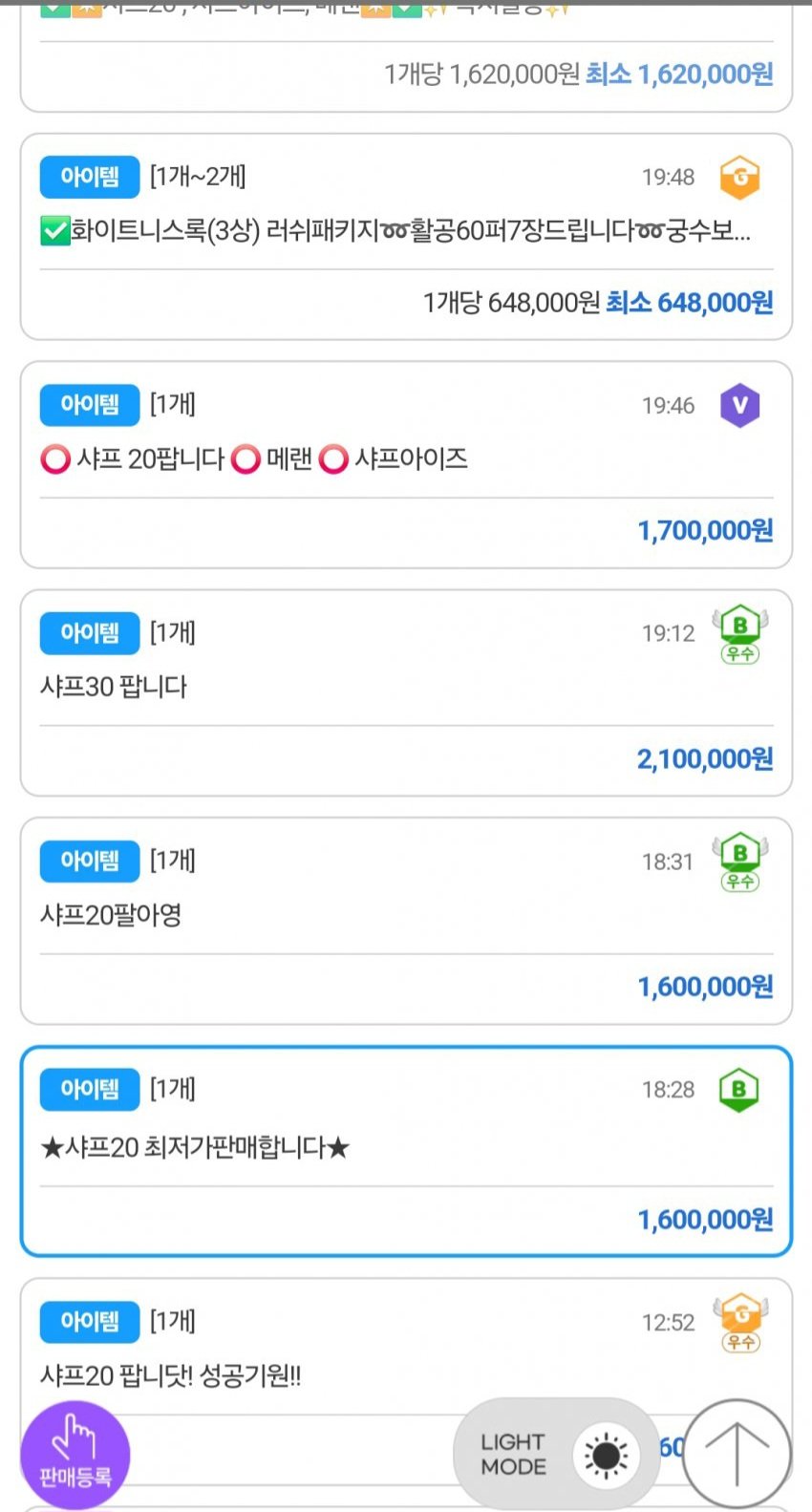Open the 샤프20팔아영 listing
Viewport: 812px width, 1512px height.
pyautogui.click(x=406, y=921)
